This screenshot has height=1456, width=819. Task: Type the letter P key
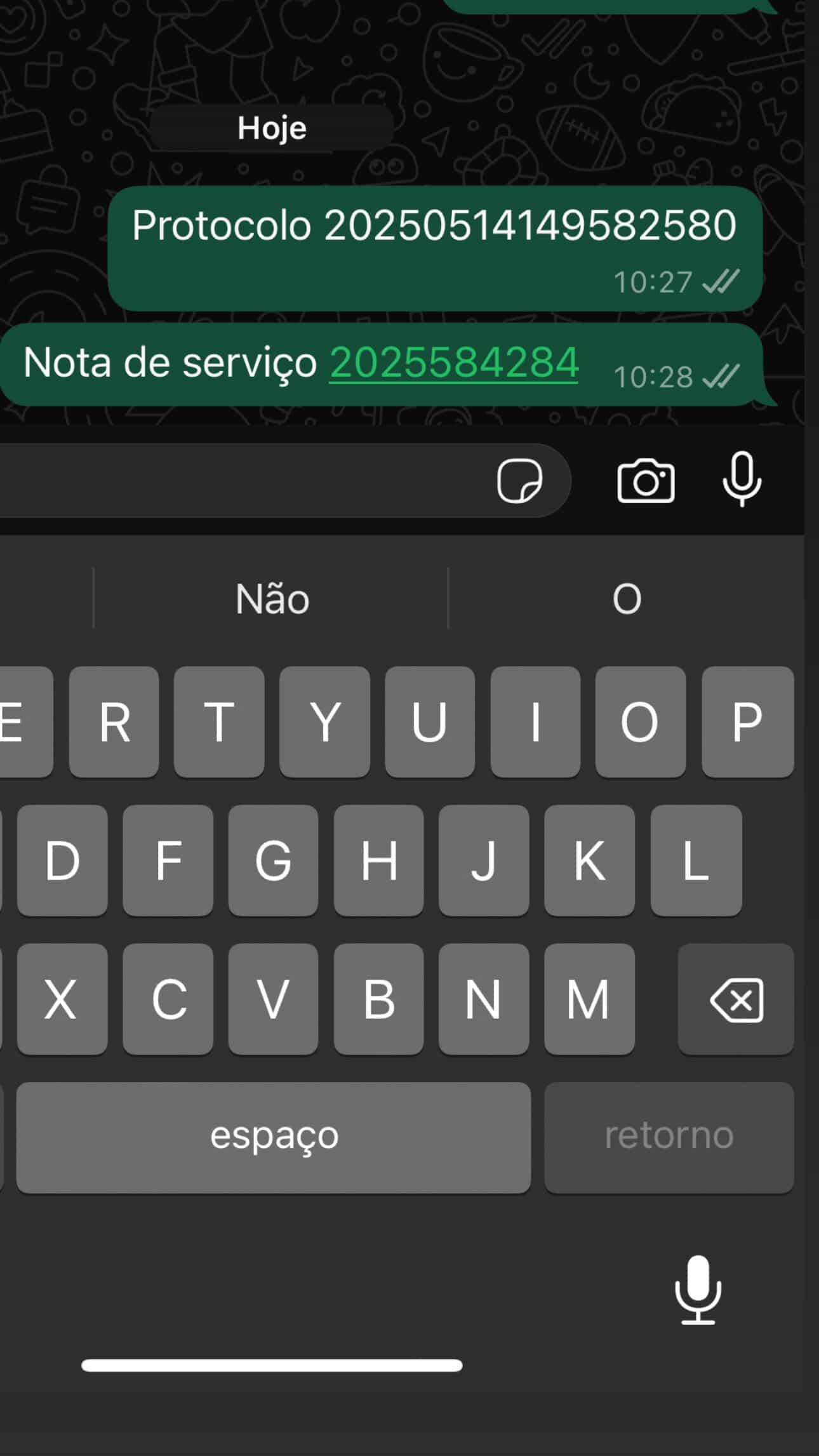747,722
